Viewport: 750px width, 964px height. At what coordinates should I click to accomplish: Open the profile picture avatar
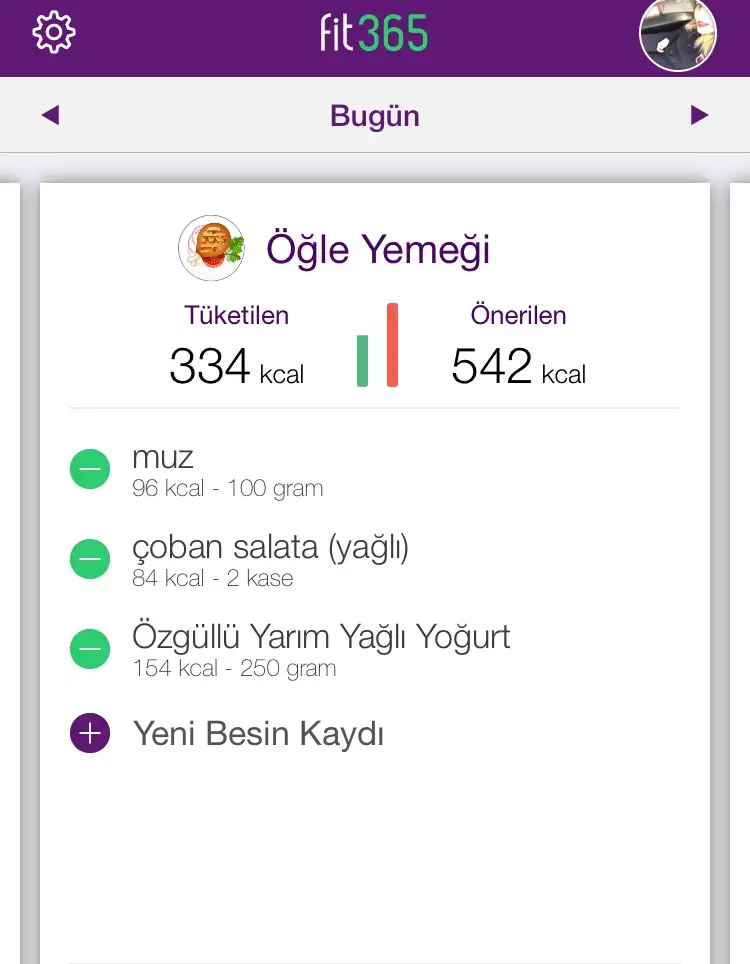point(678,34)
